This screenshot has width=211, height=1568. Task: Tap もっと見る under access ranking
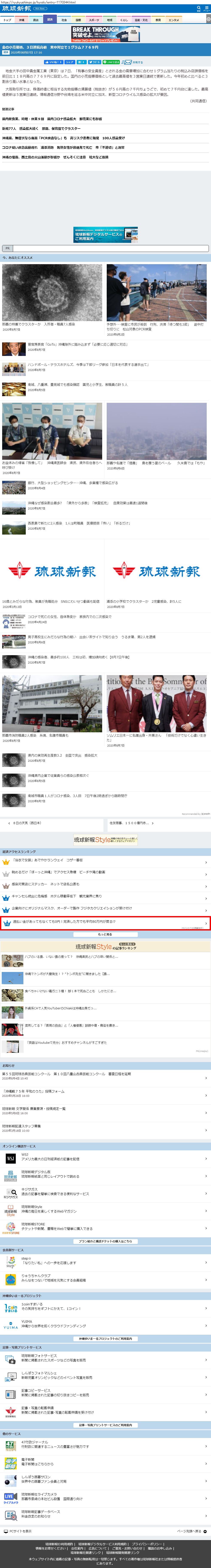(105, 934)
